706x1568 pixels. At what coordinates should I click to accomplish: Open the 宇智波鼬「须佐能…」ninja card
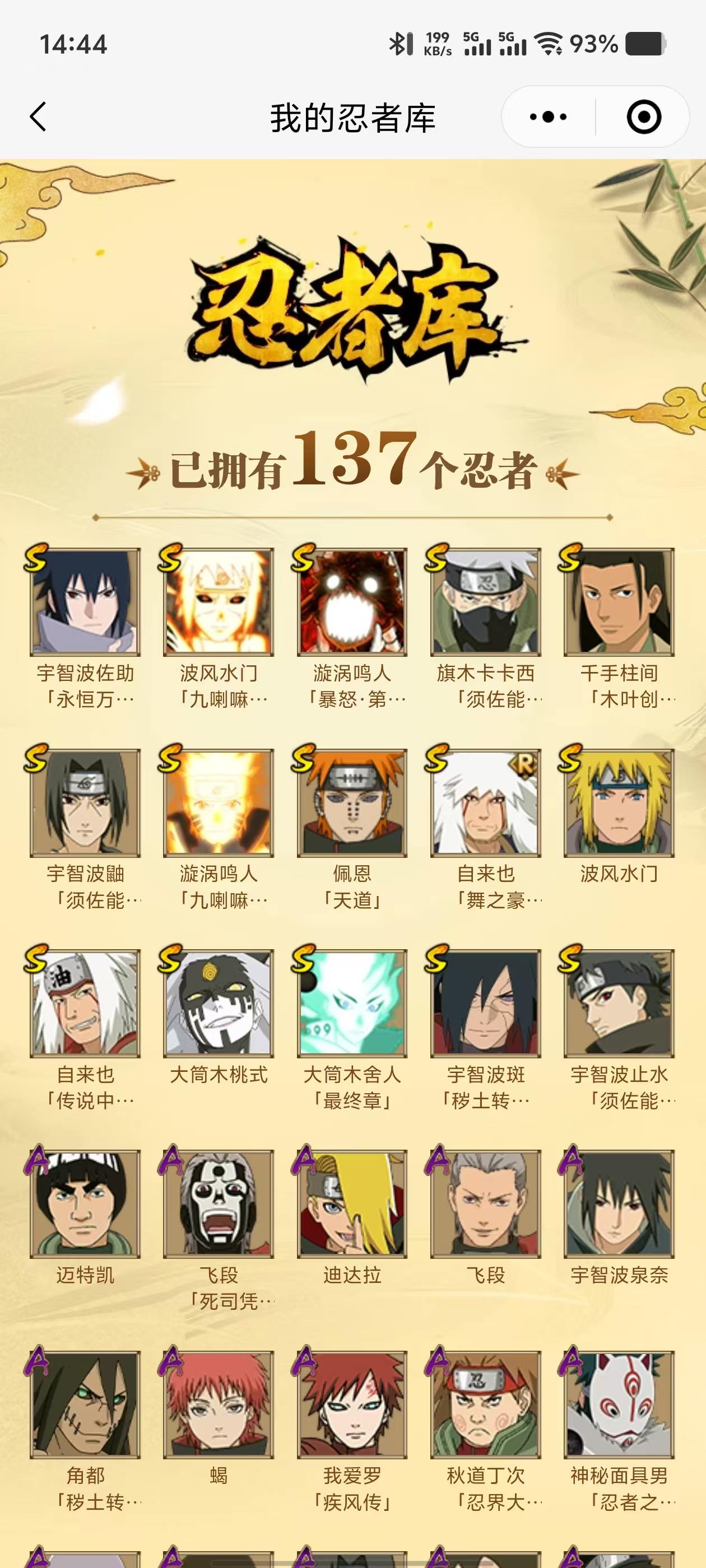click(x=85, y=802)
